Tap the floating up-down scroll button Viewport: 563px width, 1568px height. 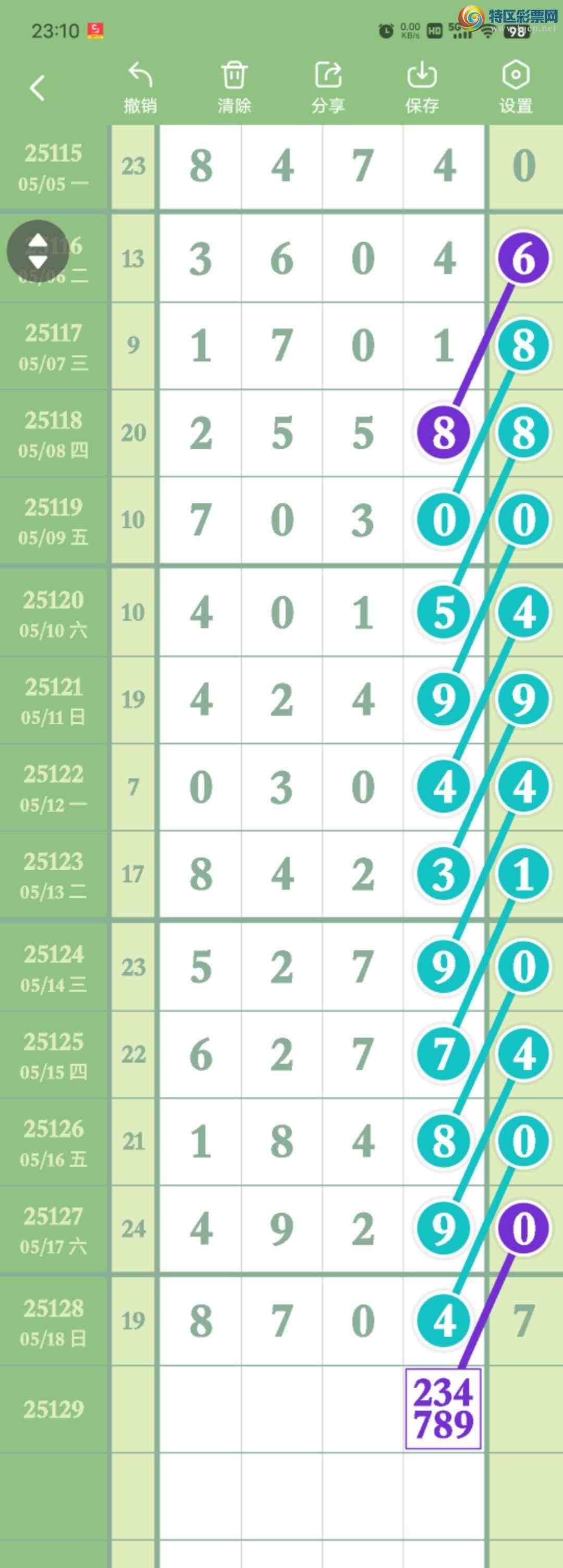pyautogui.click(x=38, y=251)
